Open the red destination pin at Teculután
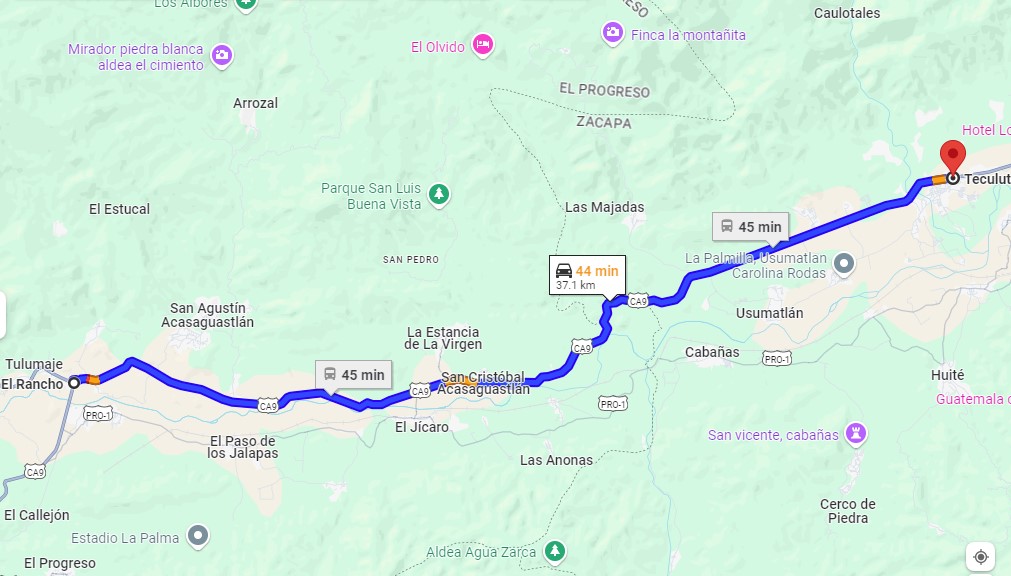 (x=953, y=159)
